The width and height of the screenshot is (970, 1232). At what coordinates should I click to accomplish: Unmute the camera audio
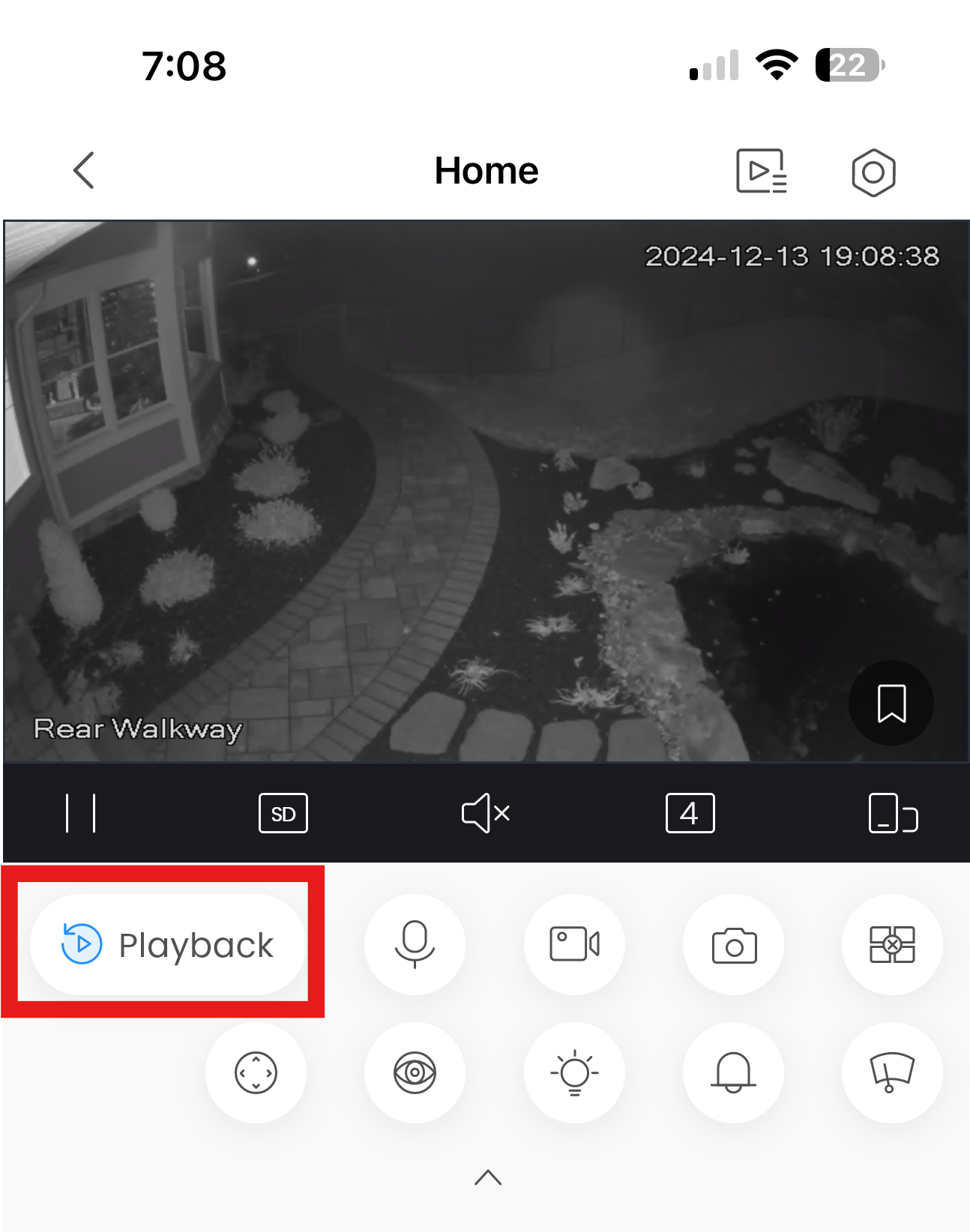point(486,813)
